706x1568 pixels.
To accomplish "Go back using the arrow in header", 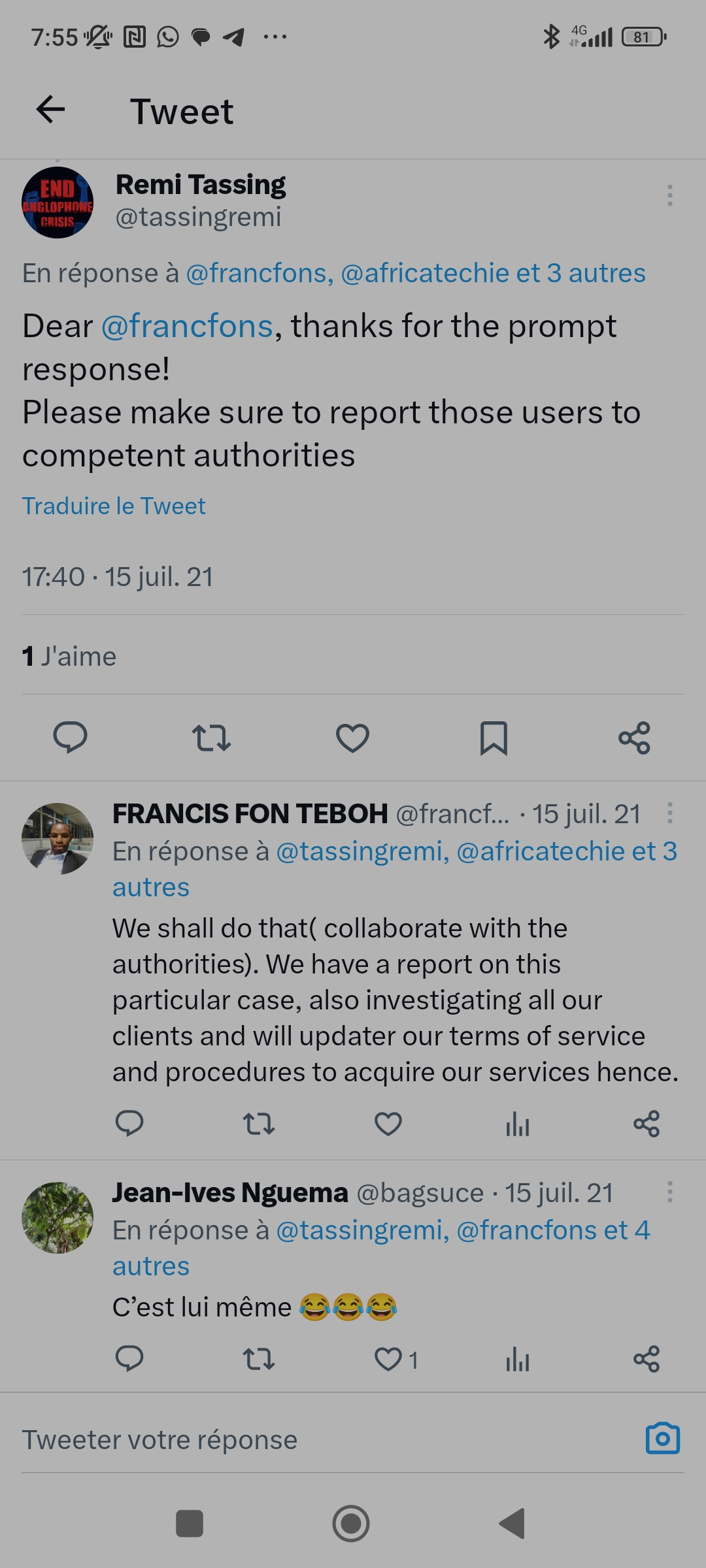I will click(50, 109).
